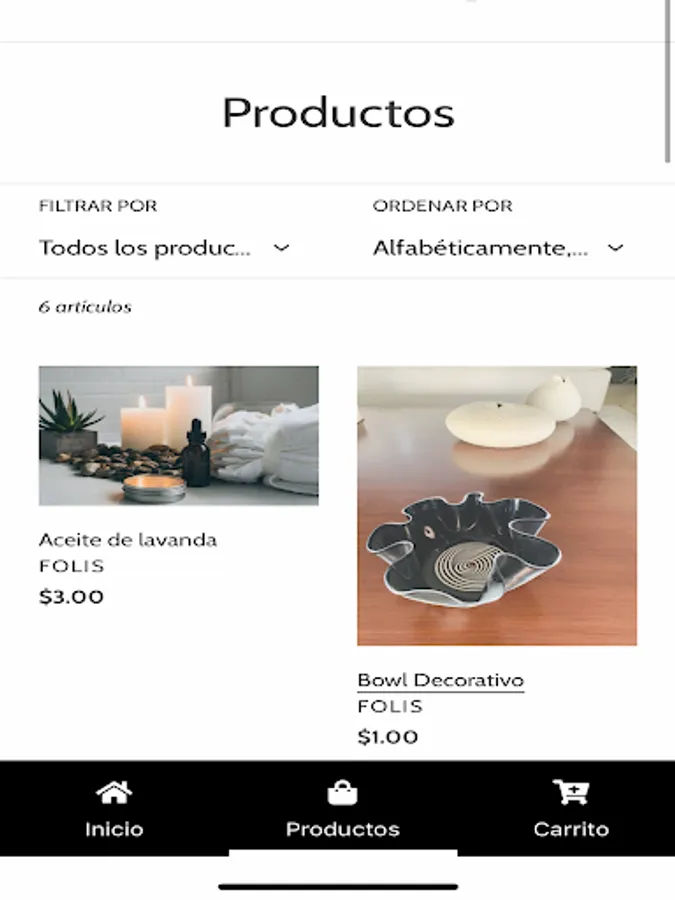
Task: View the Bowl Decorativo product image
Action: (497, 505)
